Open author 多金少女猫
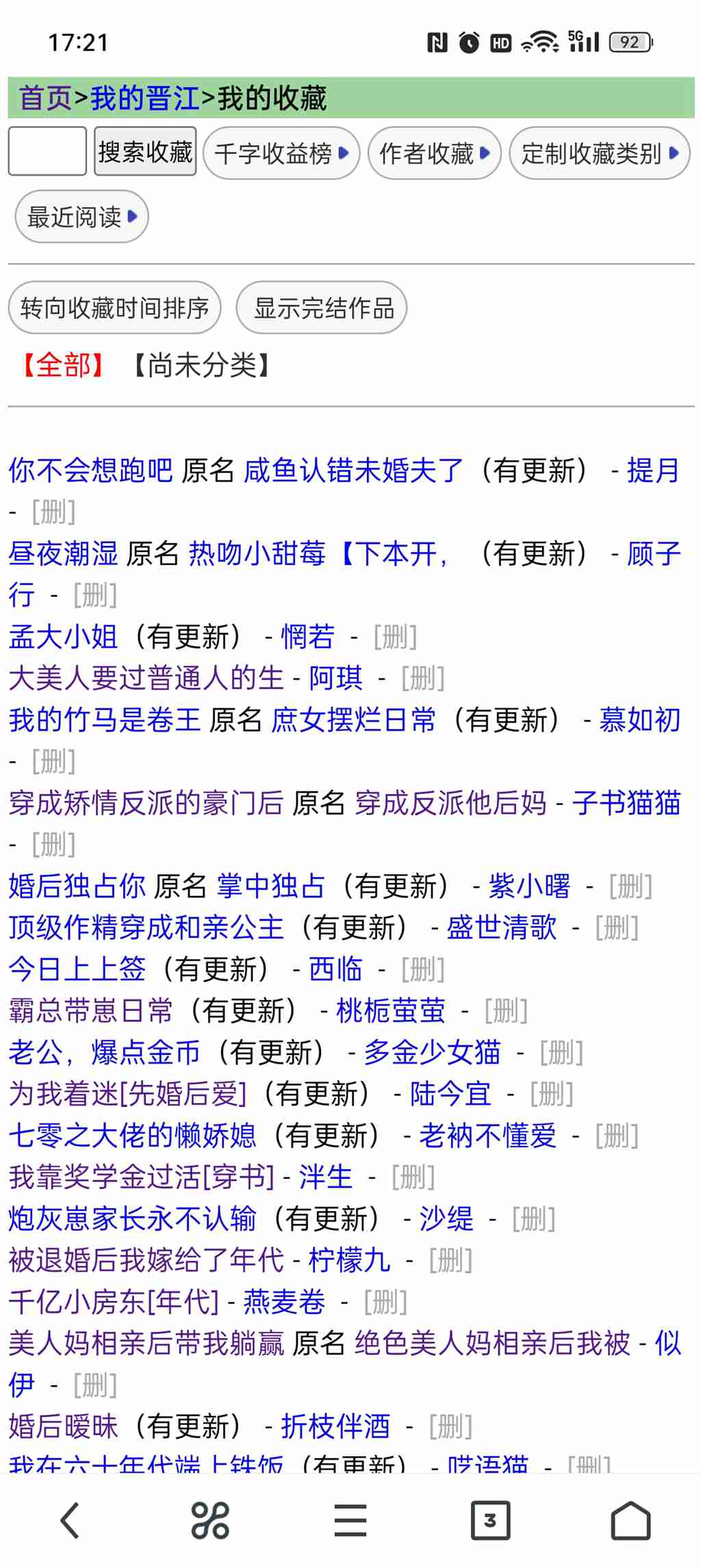This screenshot has width=701, height=1568. pyautogui.click(x=432, y=1053)
